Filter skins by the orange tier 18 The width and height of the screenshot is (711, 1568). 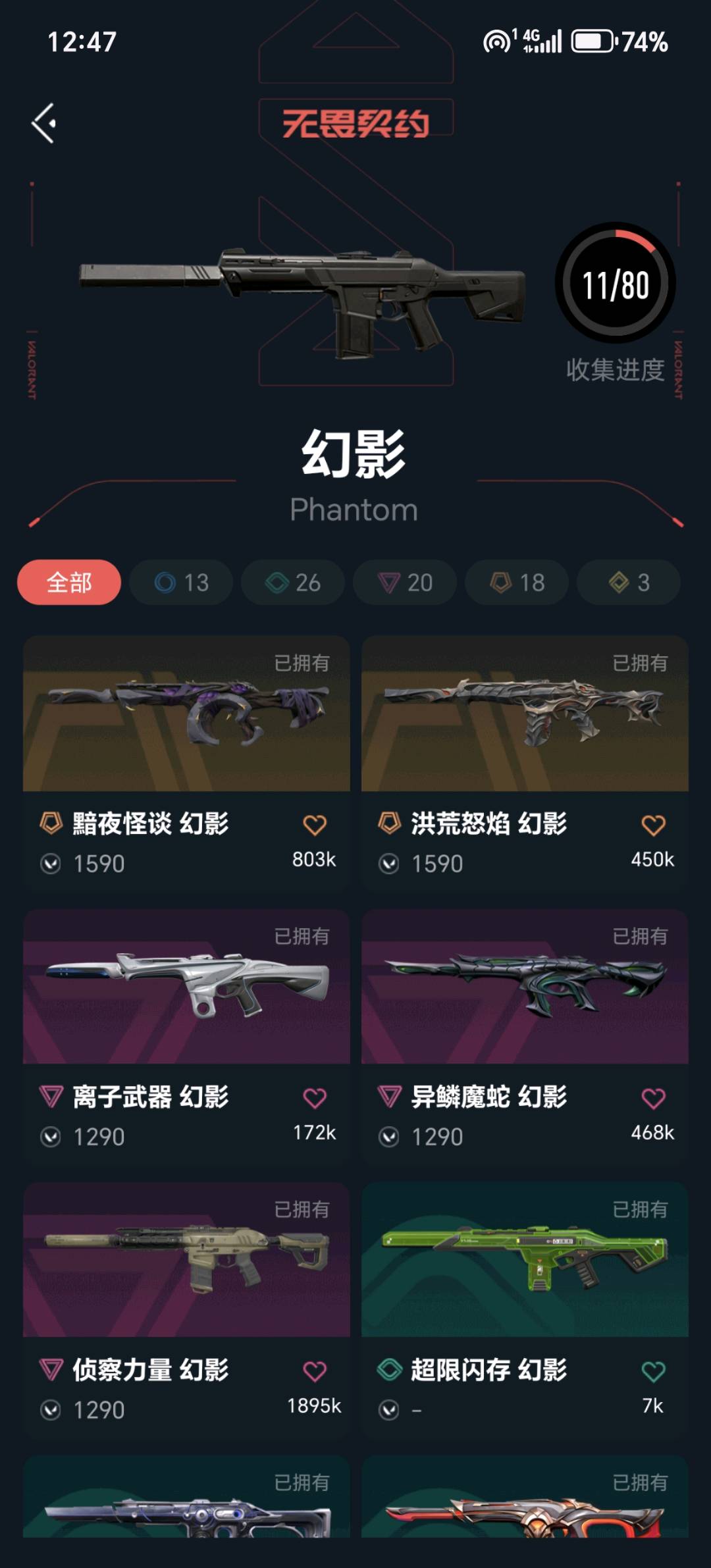(x=517, y=583)
